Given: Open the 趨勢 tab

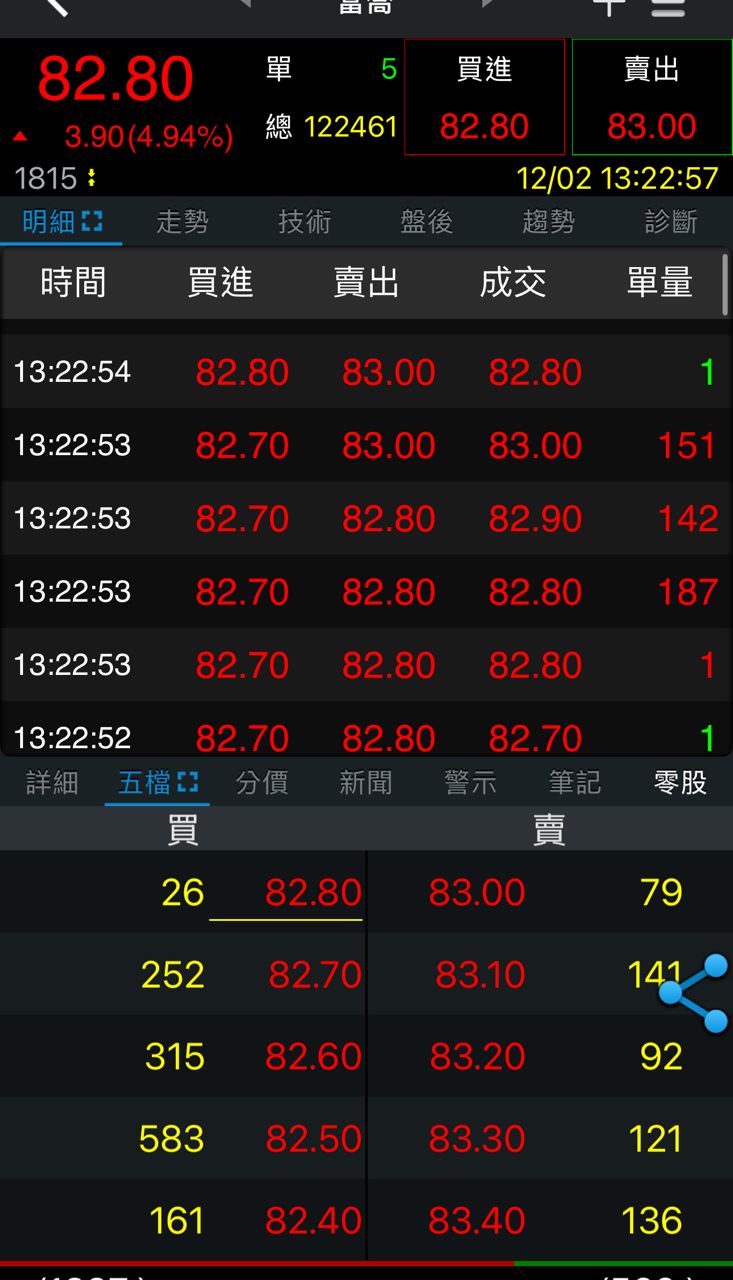Looking at the screenshot, I should pyautogui.click(x=548, y=221).
